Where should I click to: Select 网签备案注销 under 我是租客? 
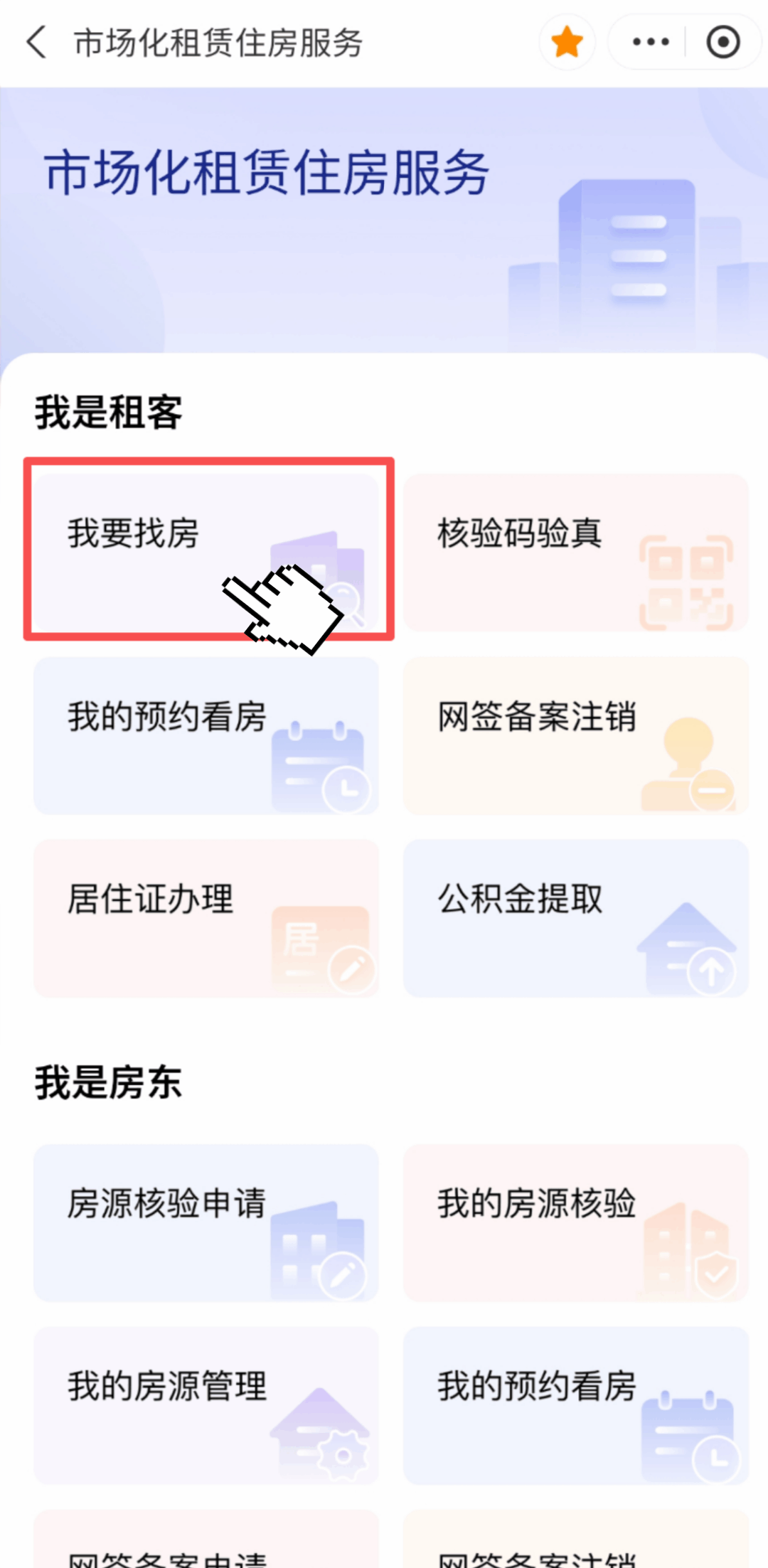(576, 735)
